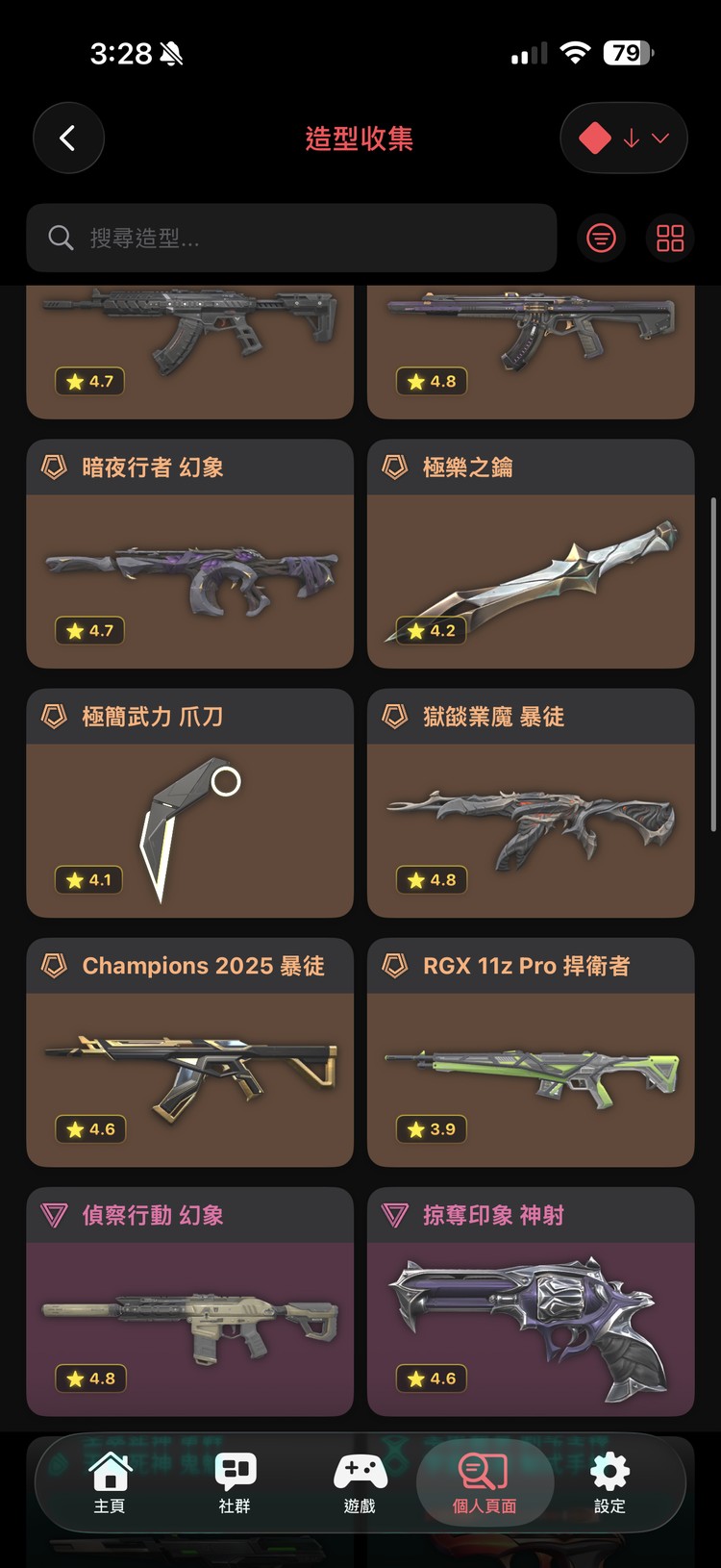Select the 個人頁面 tab

click(x=485, y=1483)
